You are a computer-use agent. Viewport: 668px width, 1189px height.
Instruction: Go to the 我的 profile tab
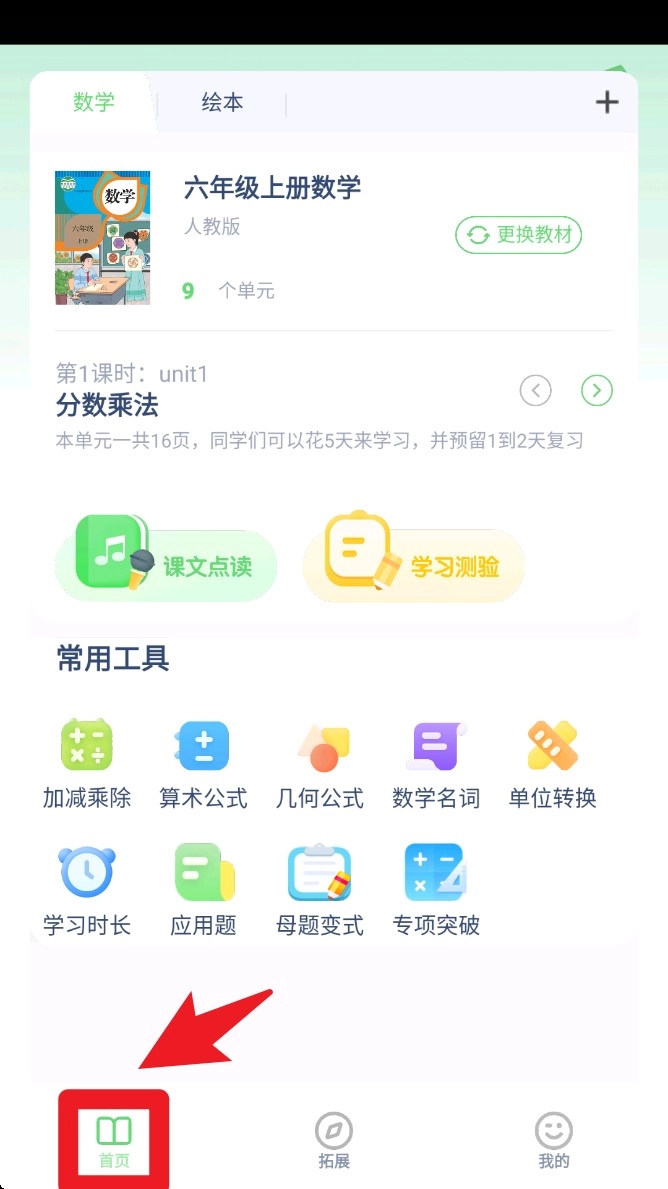click(554, 1142)
